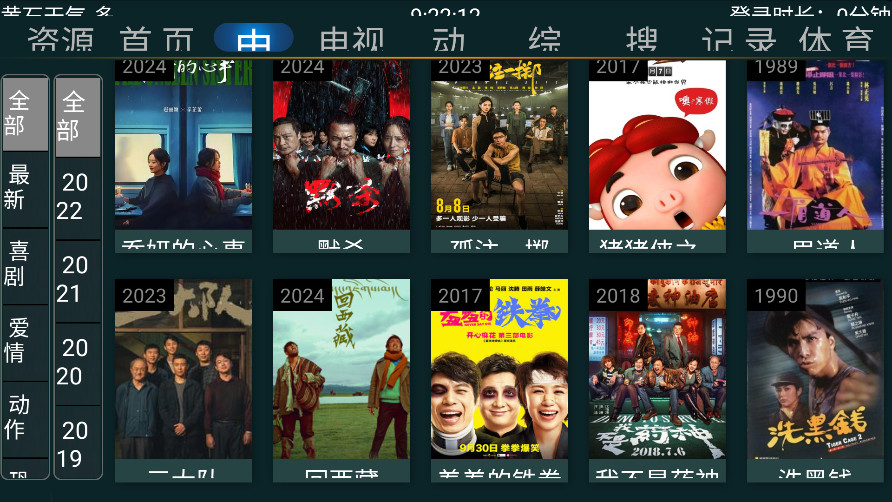Screen dimensions: 892x502
Task: Choose the 爱情 genre filter
Action: tap(24, 341)
